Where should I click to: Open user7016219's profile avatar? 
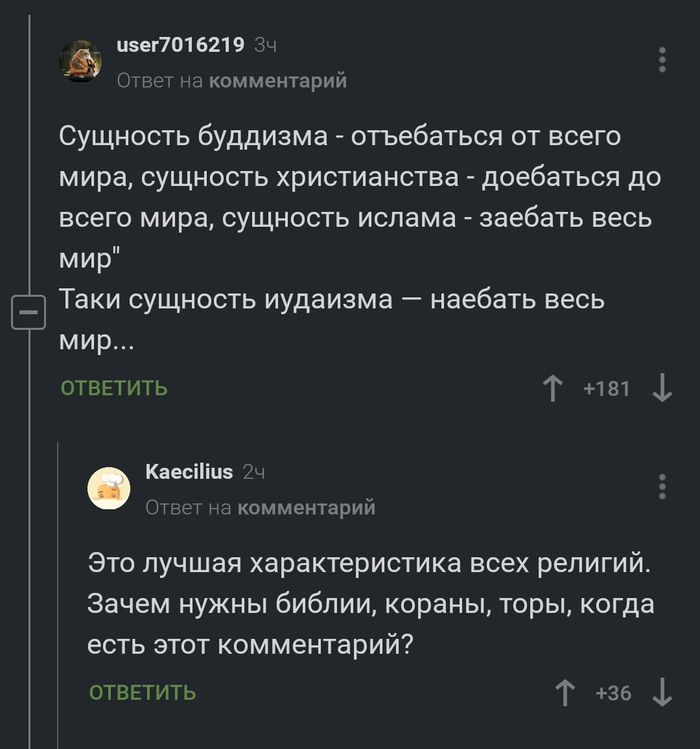[x=80, y=60]
